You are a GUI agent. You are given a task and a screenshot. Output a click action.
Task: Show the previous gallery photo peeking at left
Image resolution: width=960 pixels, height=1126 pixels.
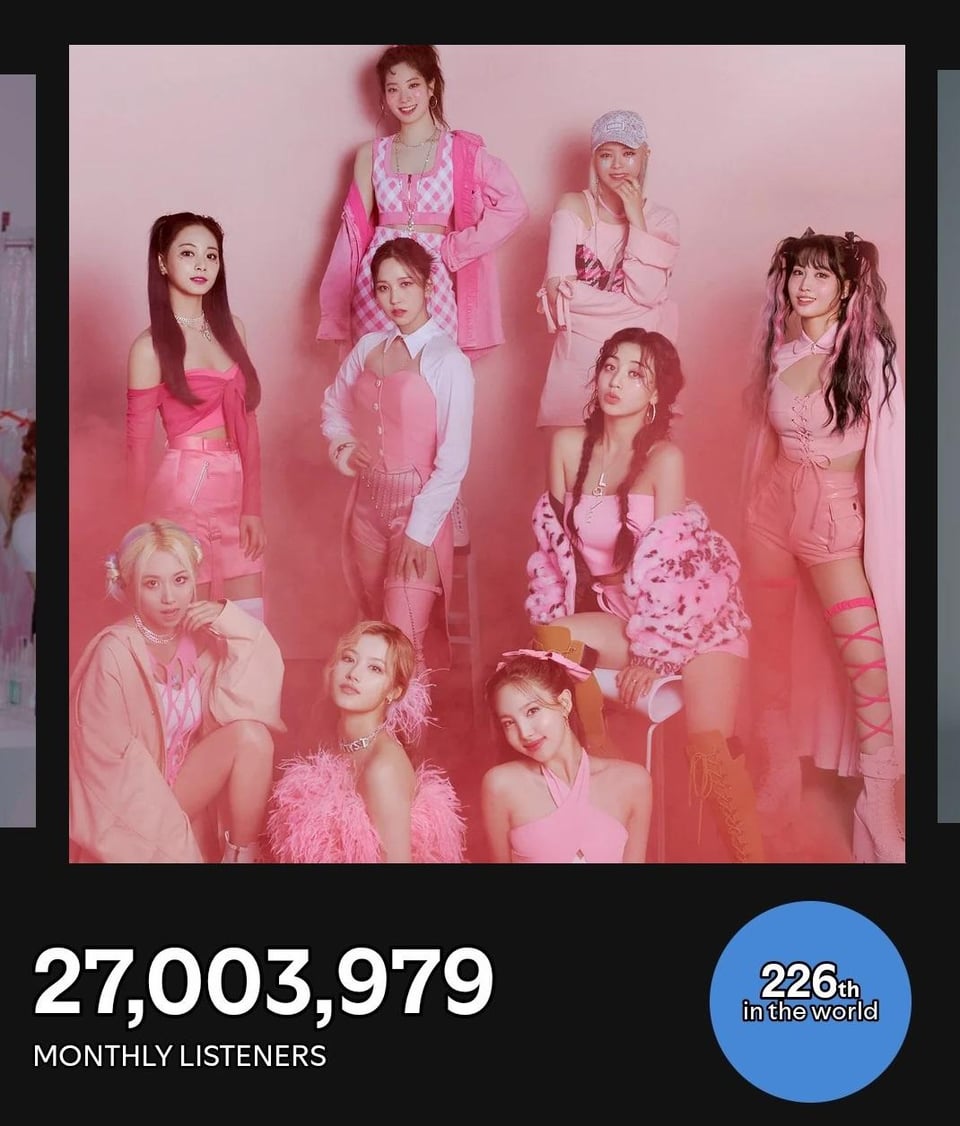coord(17,450)
